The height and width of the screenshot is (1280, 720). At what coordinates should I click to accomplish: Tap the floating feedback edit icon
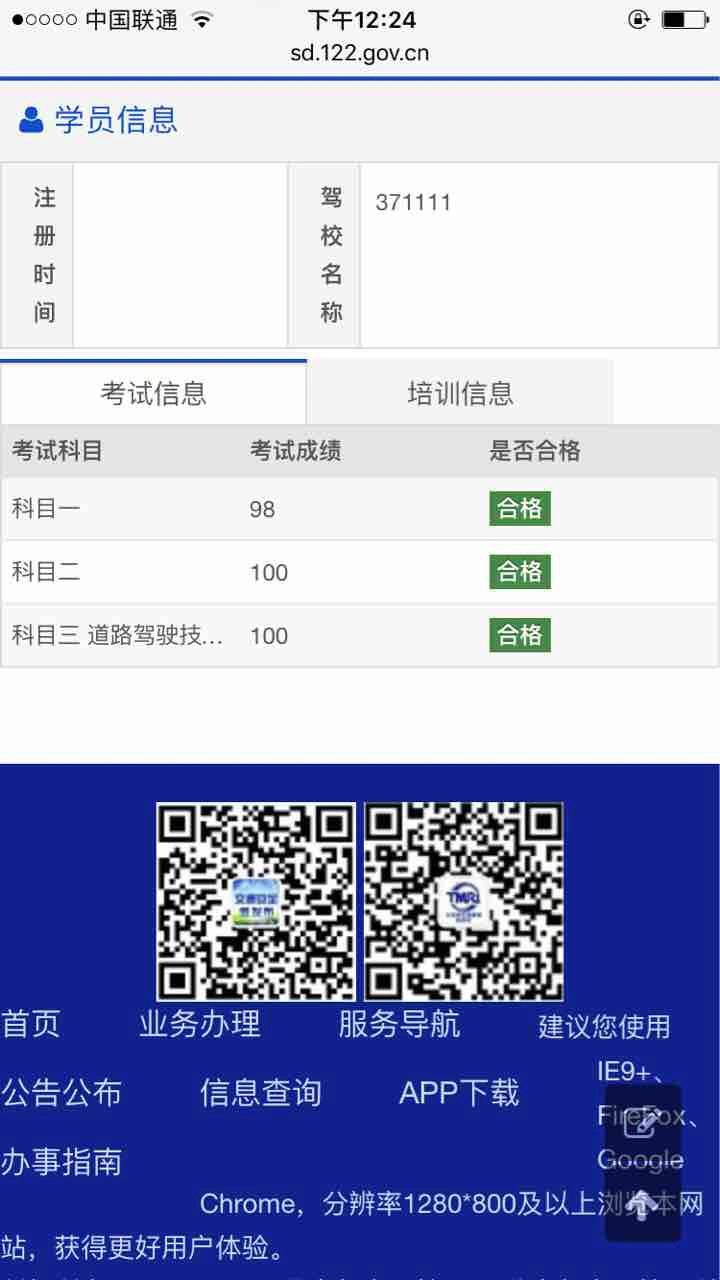[x=641, y=1124]
